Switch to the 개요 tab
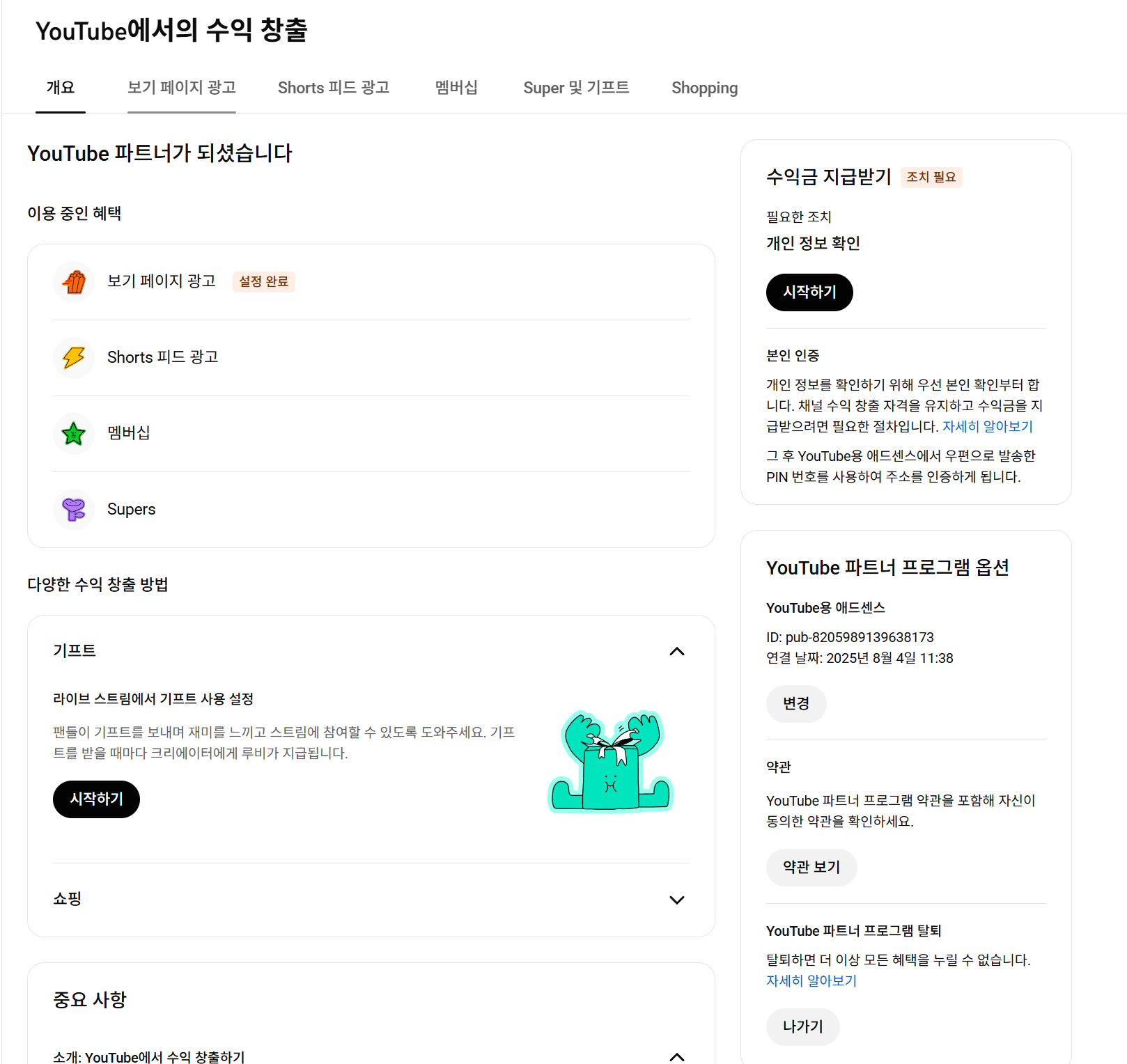 (x=61, y=88)
